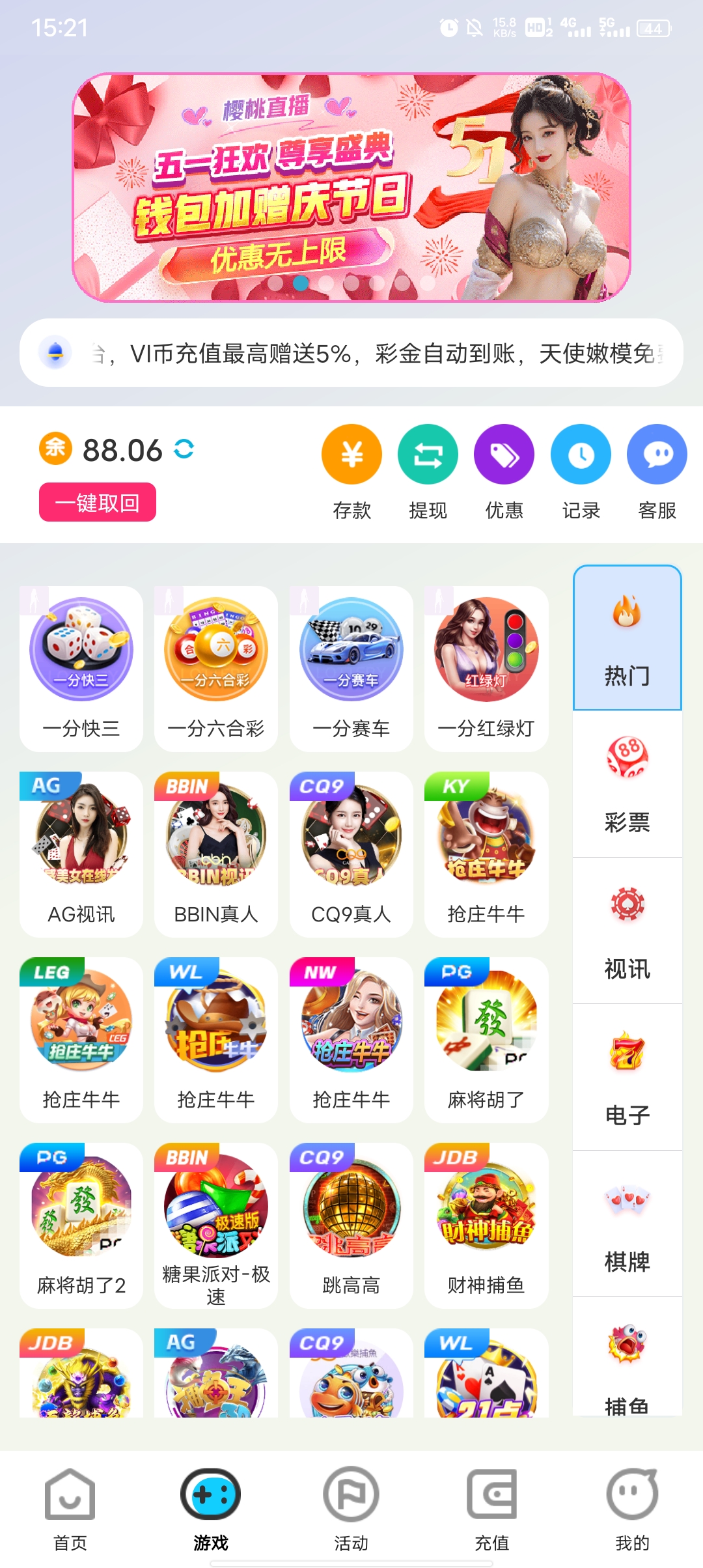This screenshot has width=703, height=1568.
Task: Open 麻将胡了2 game
Action: pos(81,1225)
